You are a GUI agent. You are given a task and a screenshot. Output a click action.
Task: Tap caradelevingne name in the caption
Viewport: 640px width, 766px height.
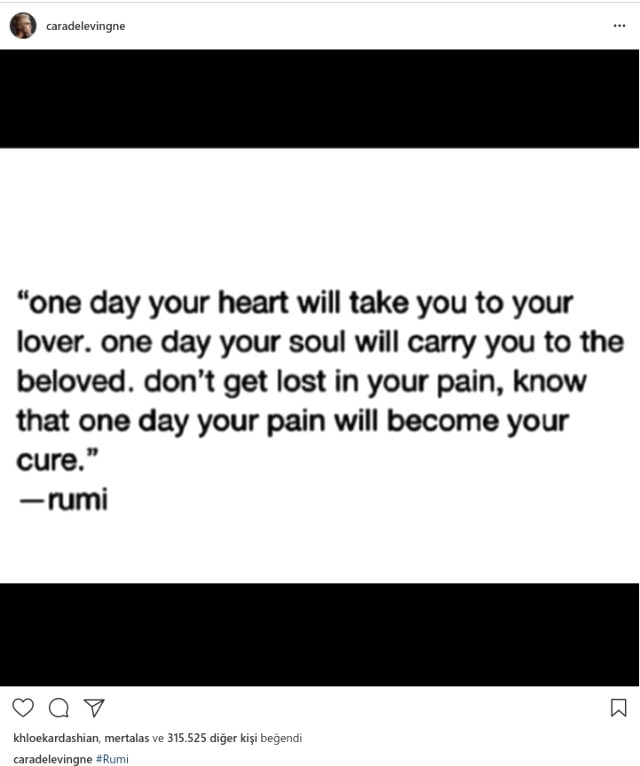coord(52,759)
